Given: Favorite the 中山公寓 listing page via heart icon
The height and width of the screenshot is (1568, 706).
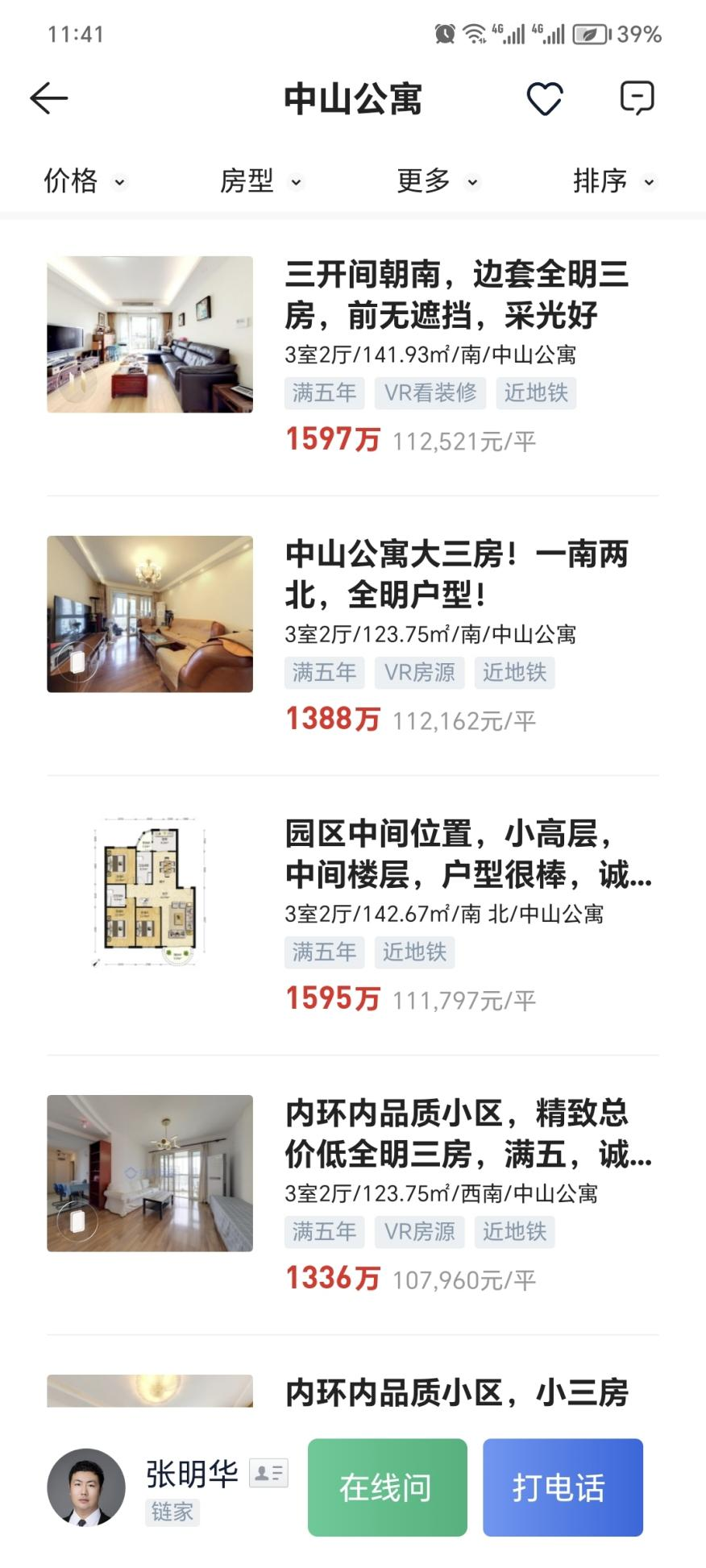Looking at the screenshot, I should pos(544,98).
